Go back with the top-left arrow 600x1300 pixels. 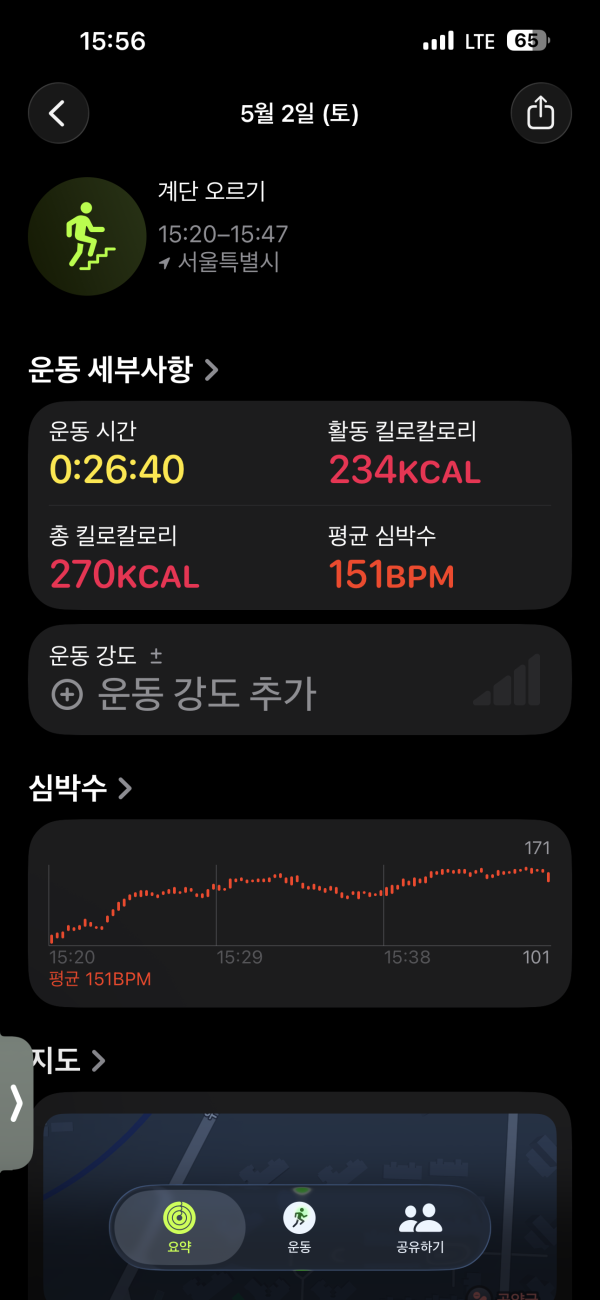[x=58, y=113]
